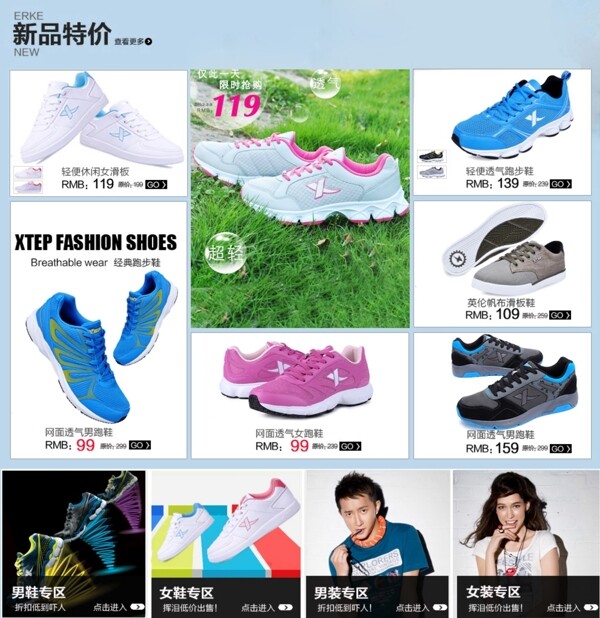Tap GO for 网面透气男跑鞋 at RMB 159

[x=560, y=449]
